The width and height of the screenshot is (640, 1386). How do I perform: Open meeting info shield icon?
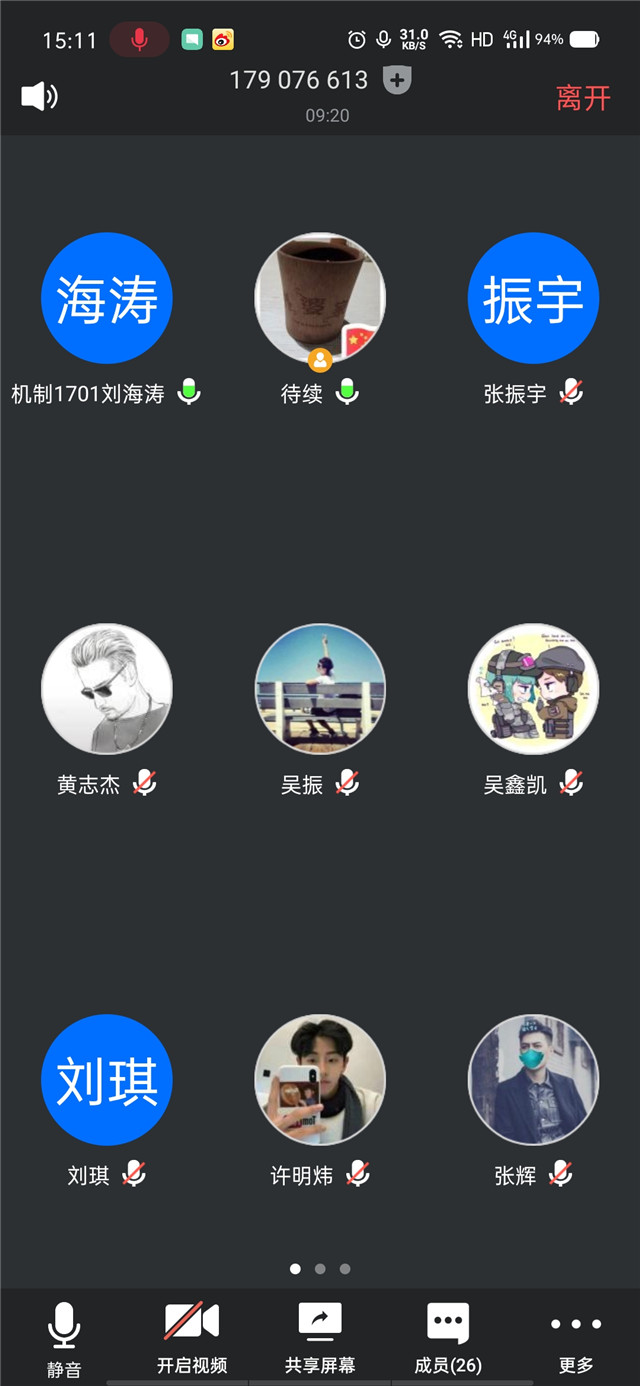[397, 81]
